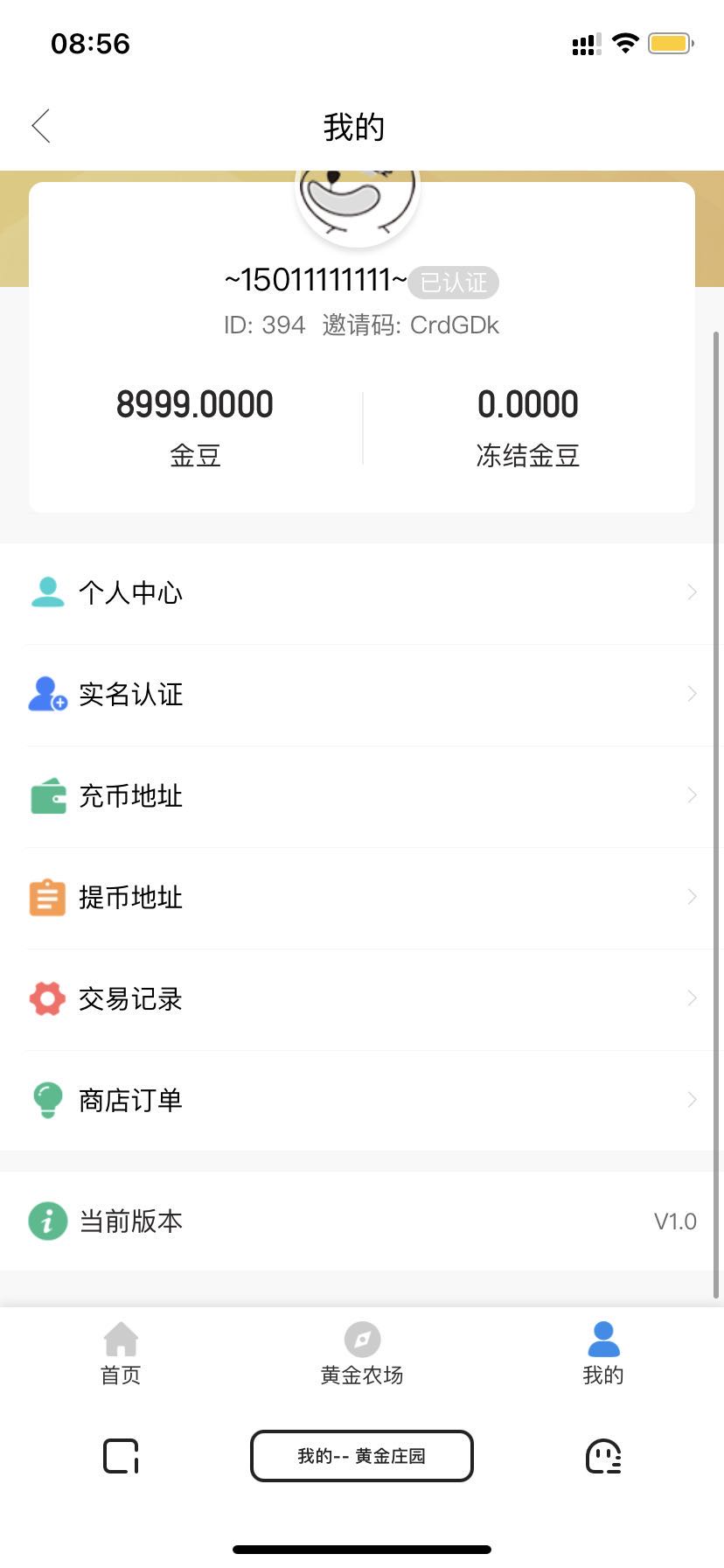Image resolution: width=724 pixels, height=1568 pixels.
Task: Tap the face icon at bottom right
Action: click(603, 1456)
